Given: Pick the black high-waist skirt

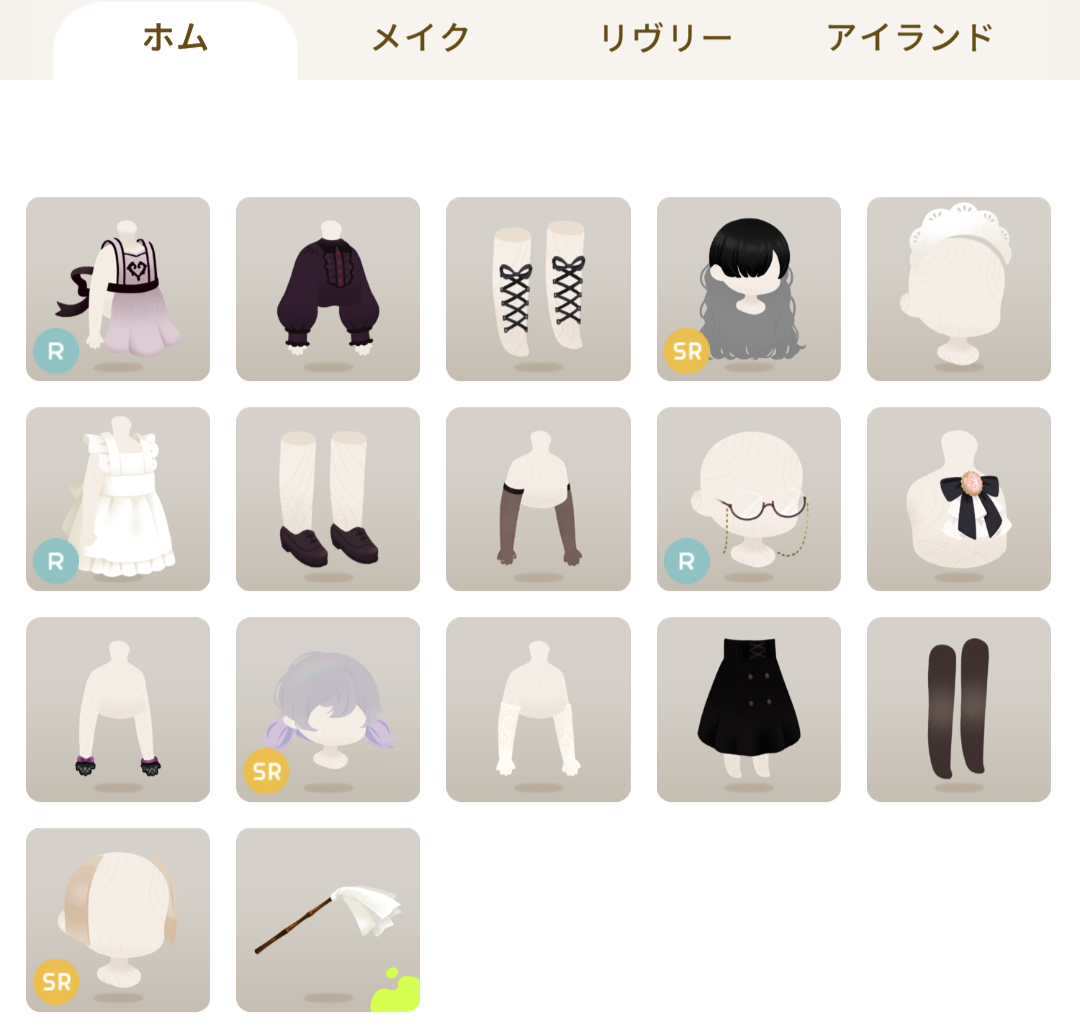Looking at the screenshot, I should point(749,709).
